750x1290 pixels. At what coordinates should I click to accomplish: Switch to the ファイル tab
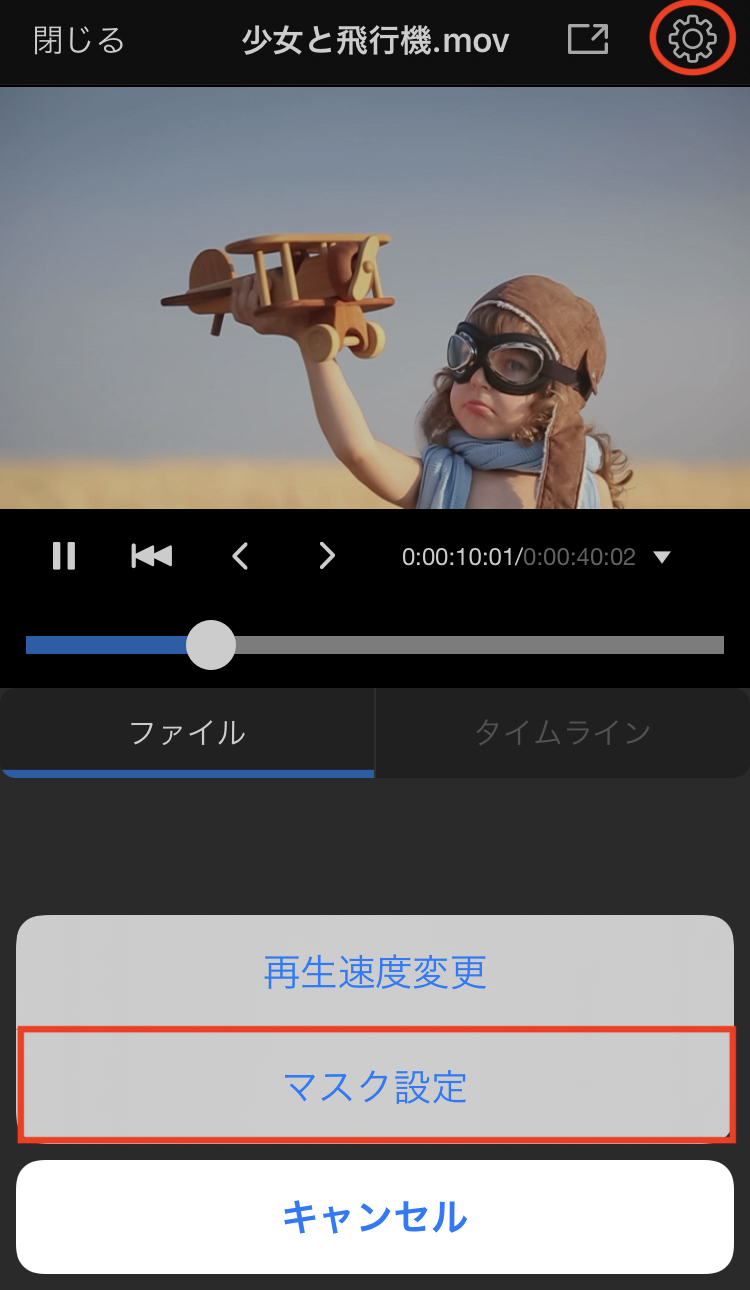click(x=187, y=733)
